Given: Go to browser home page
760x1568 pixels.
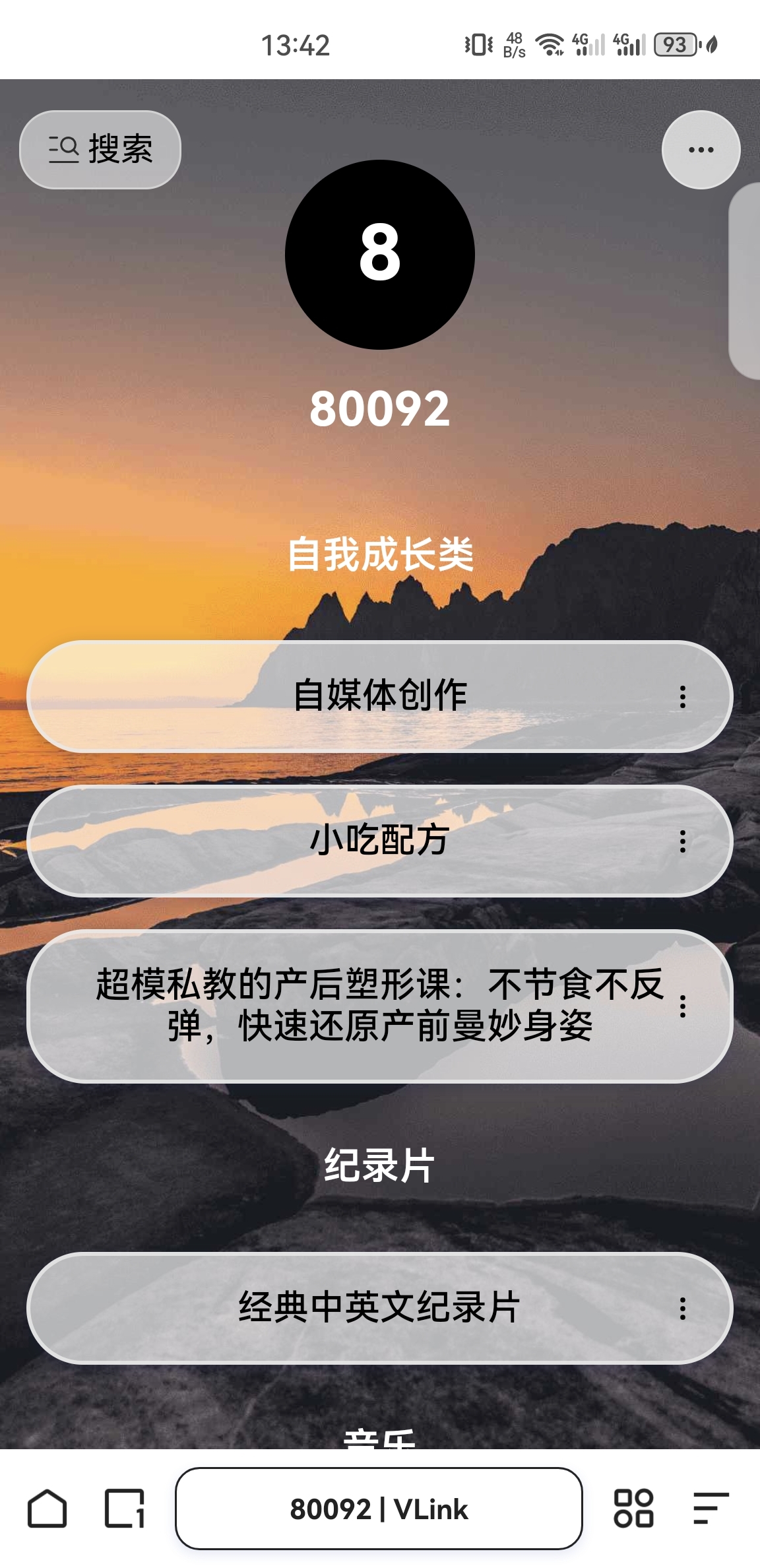Looking at the screenshot, I should [47, 1509].
